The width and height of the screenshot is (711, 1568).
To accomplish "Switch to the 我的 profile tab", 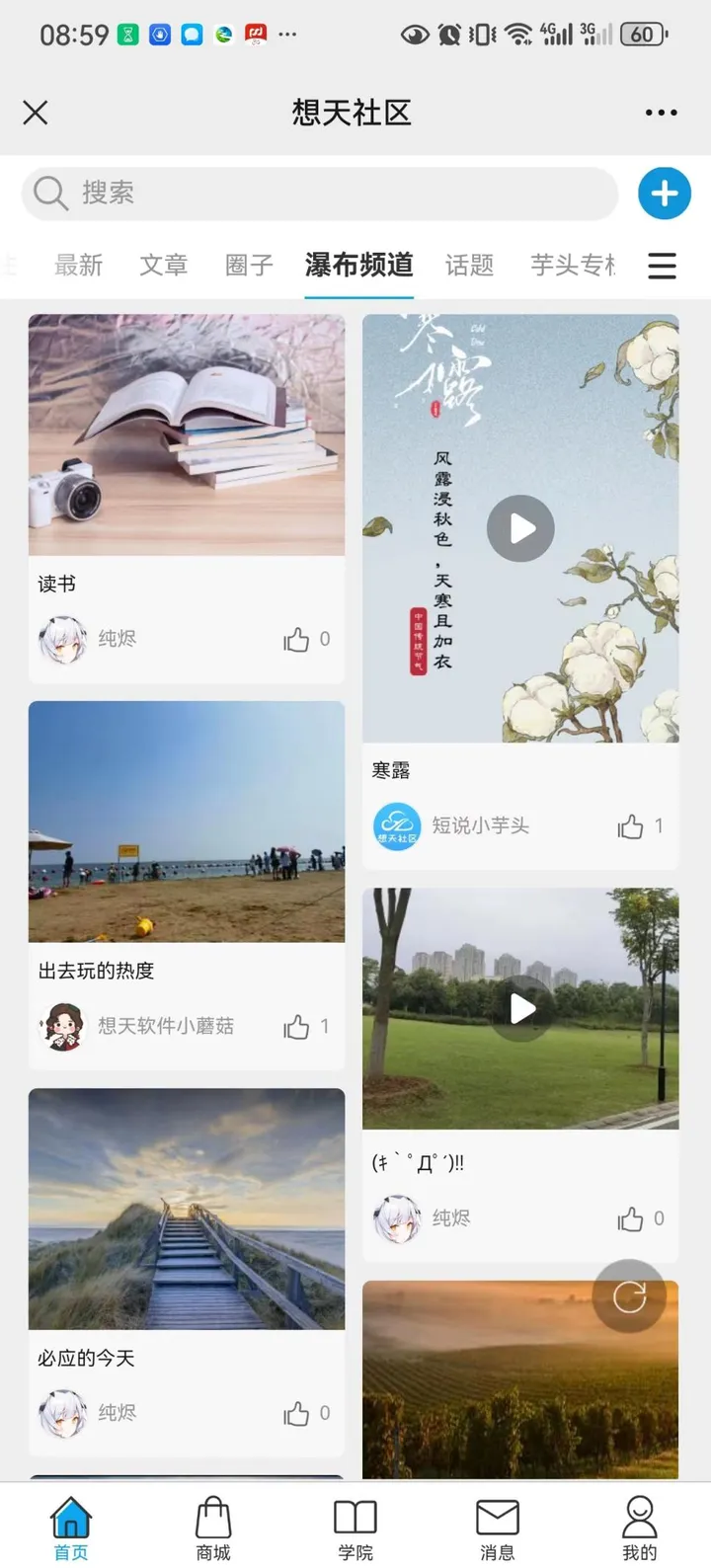I will point(639,1527).
